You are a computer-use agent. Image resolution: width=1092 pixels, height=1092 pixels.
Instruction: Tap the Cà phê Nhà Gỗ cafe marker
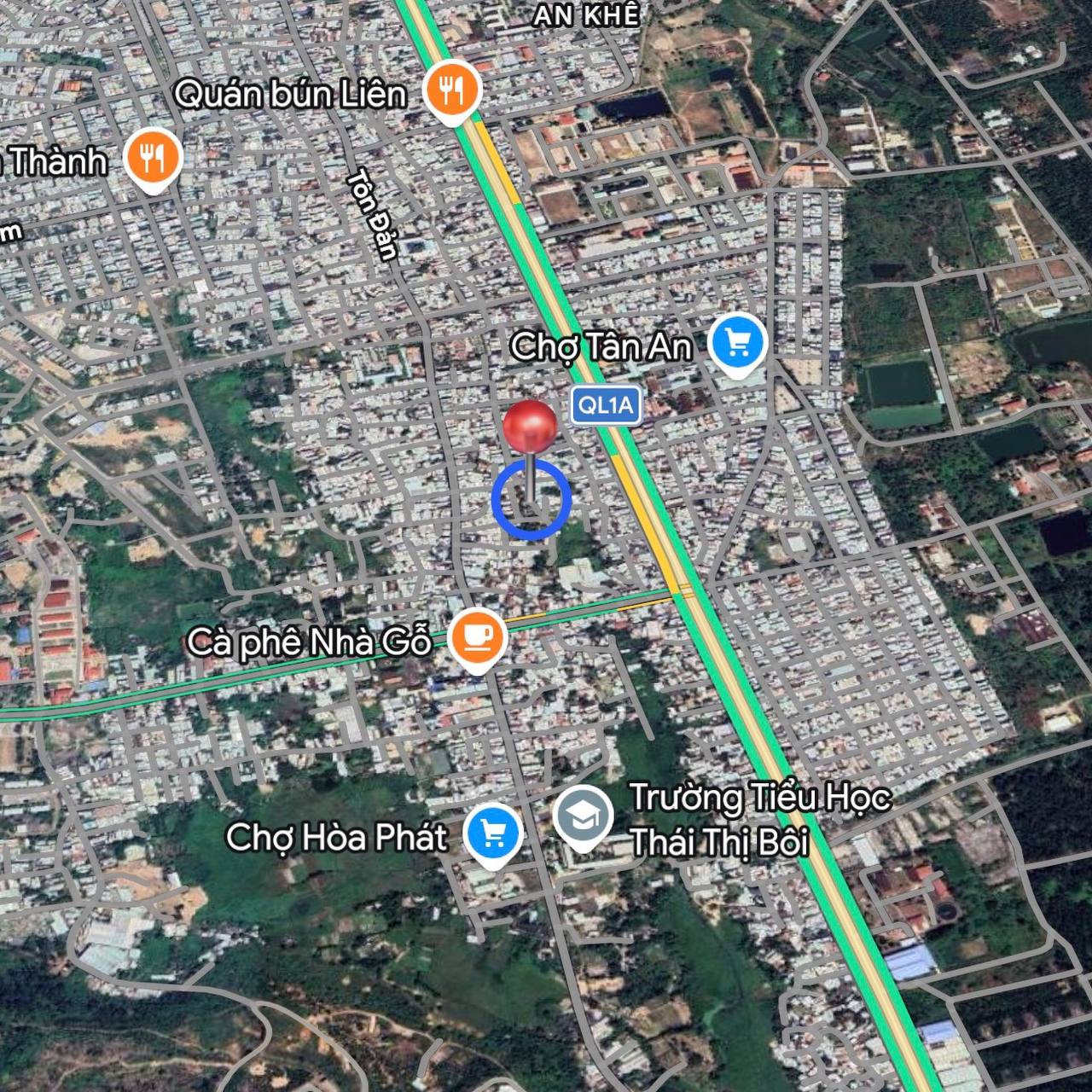pos(478,637)
